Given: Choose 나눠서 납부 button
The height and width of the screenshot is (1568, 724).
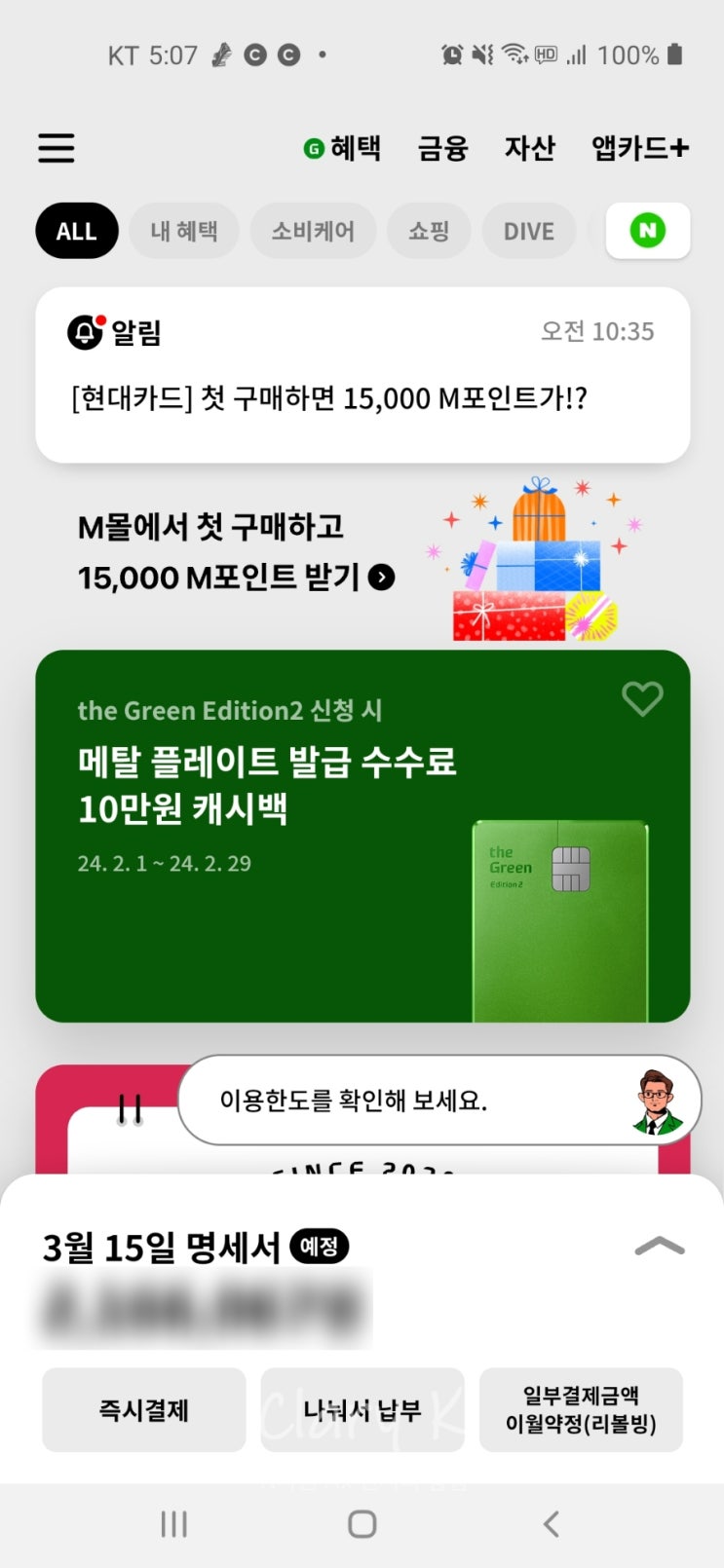Looking at the screenshot, I should (x=362, y=1409).
